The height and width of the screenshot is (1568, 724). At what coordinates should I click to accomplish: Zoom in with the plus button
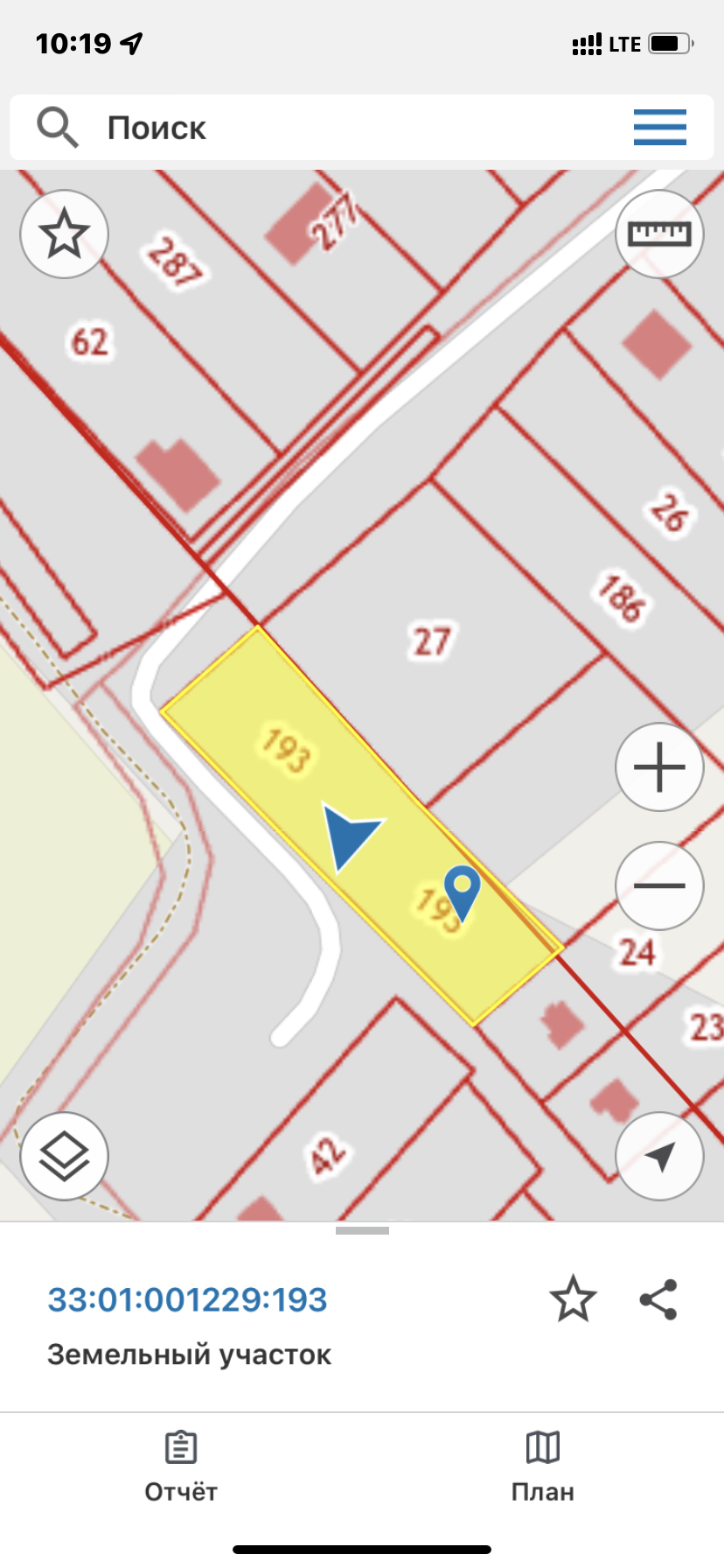pyautogui.click(x=659, y=767)
